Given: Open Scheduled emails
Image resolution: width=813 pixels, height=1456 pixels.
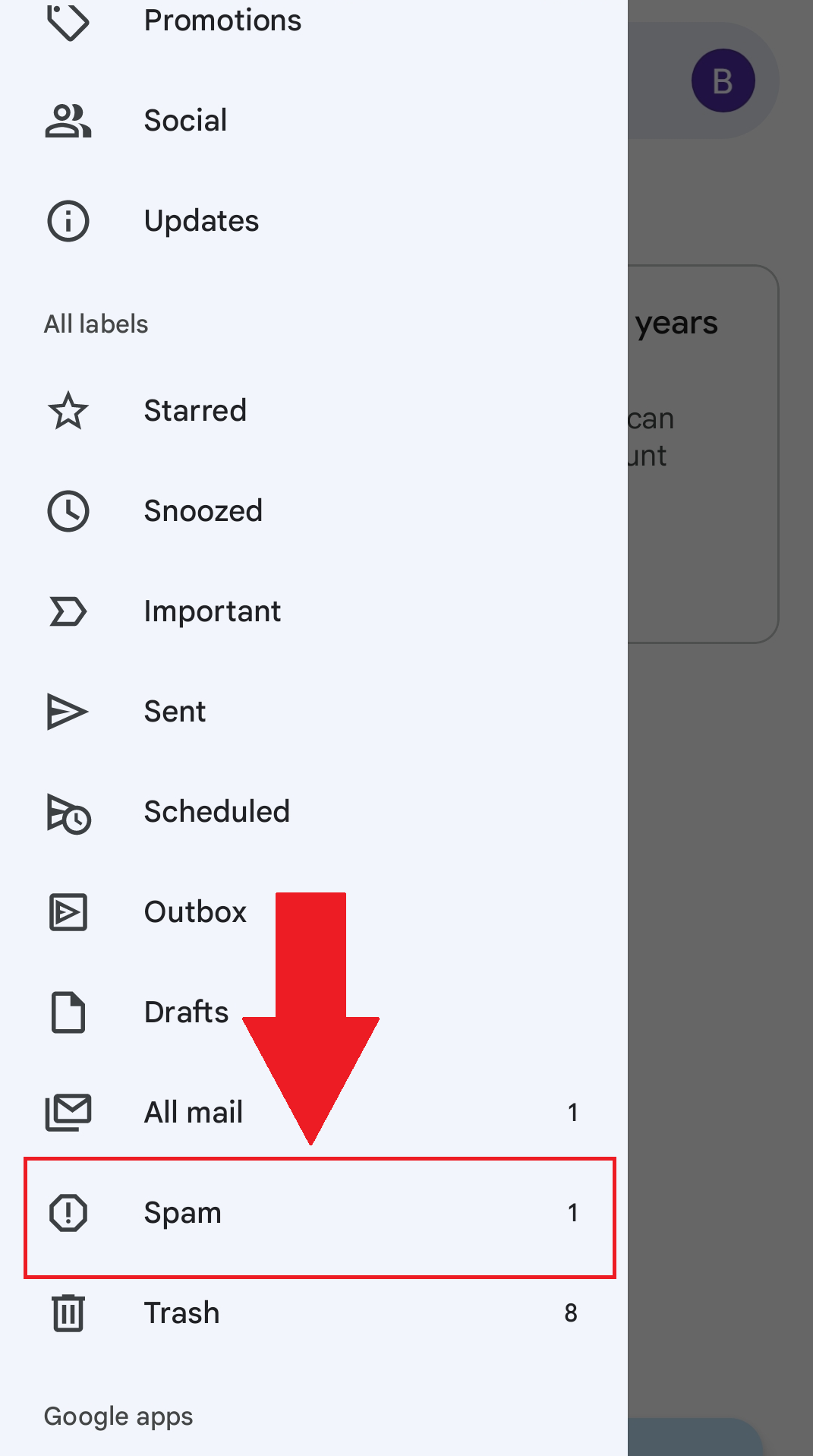Looking at the screenshot, I should click(x=216, y=812).
